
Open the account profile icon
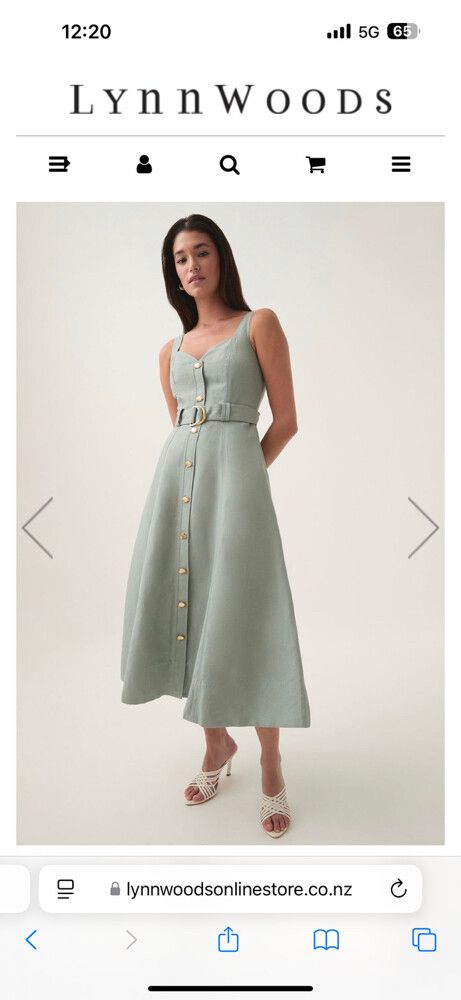144,165
